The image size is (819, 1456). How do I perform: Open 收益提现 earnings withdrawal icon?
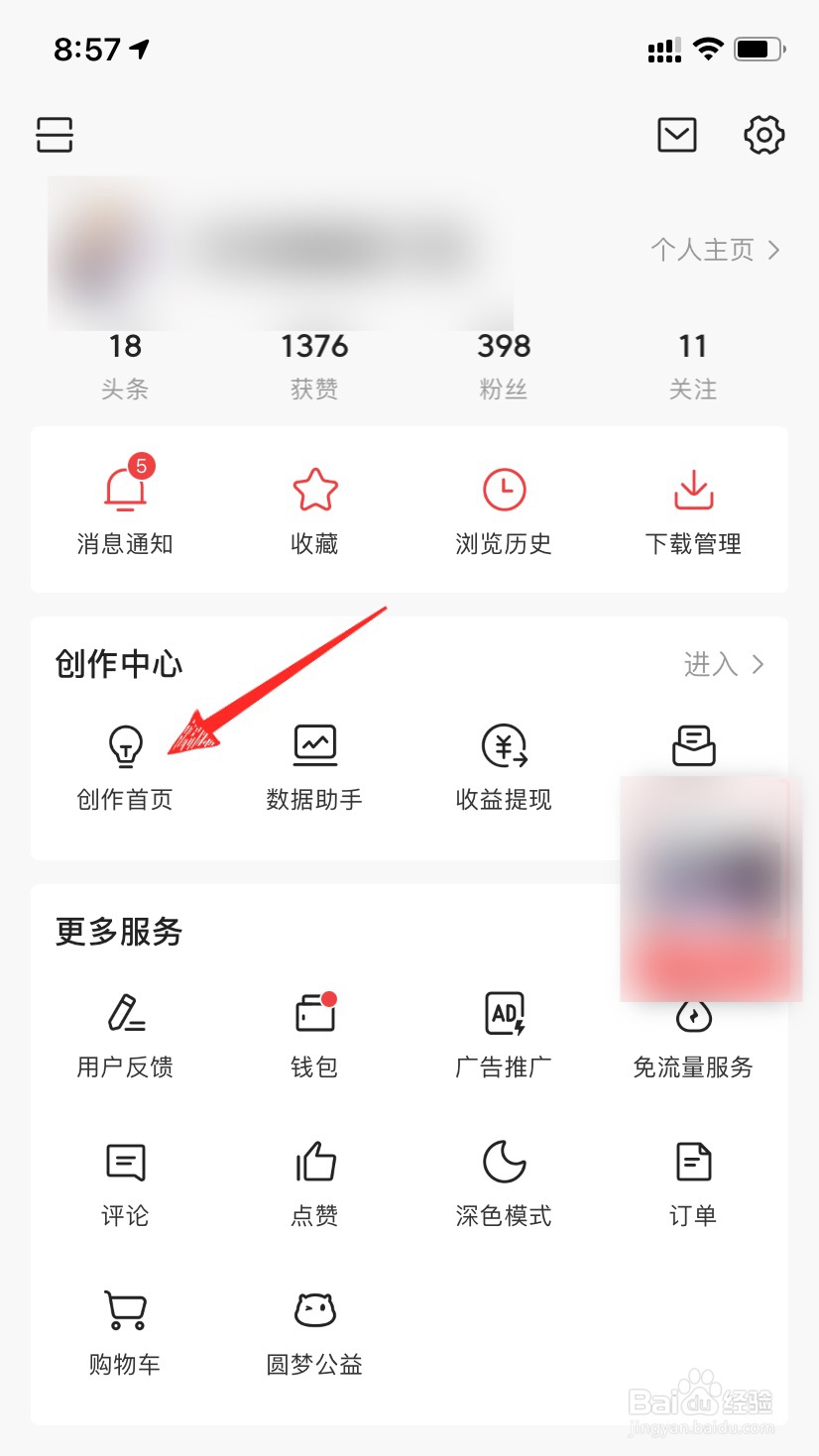(504, 744)
